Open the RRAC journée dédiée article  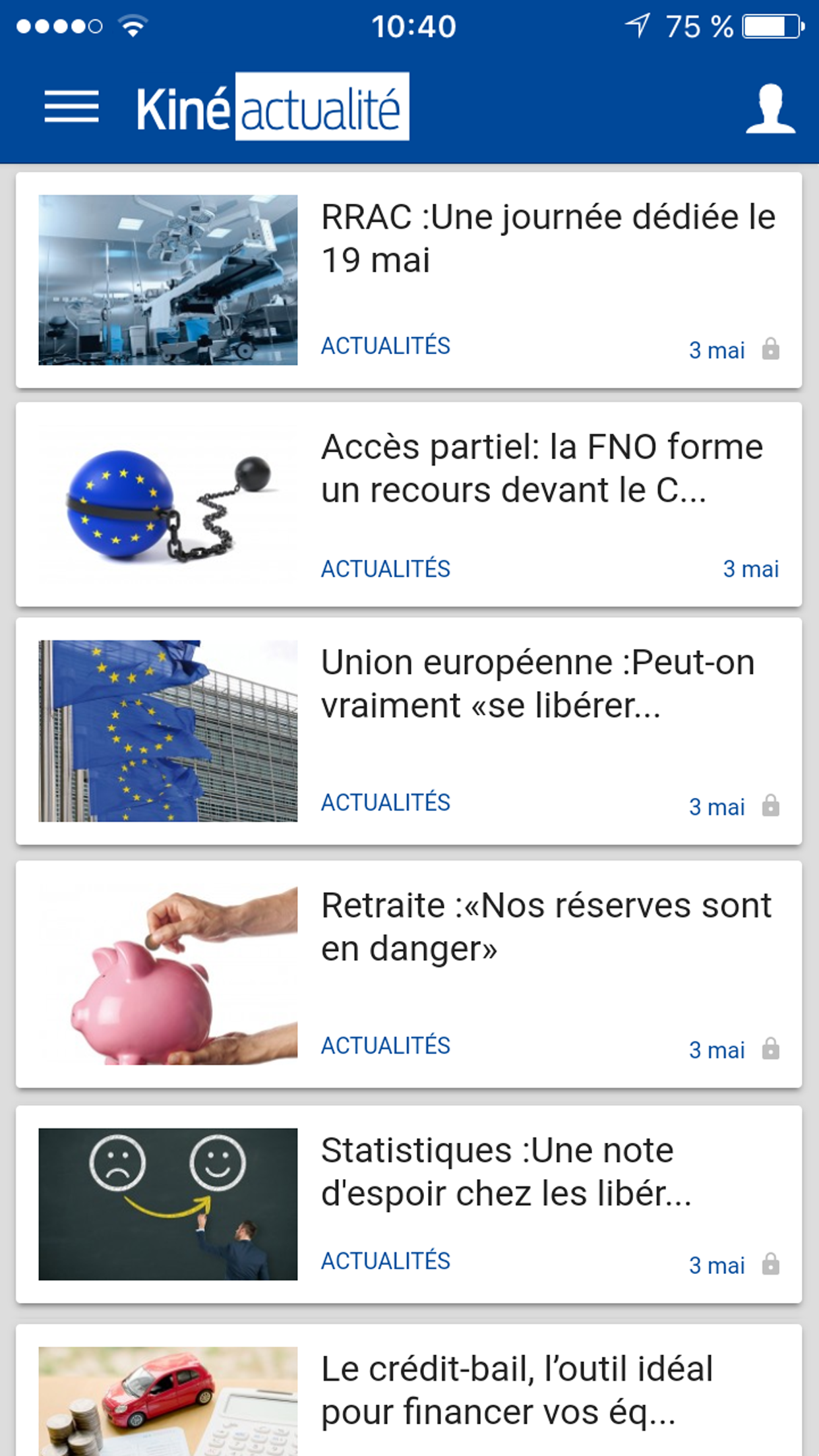pyautogui.click(x=547, y=238)
